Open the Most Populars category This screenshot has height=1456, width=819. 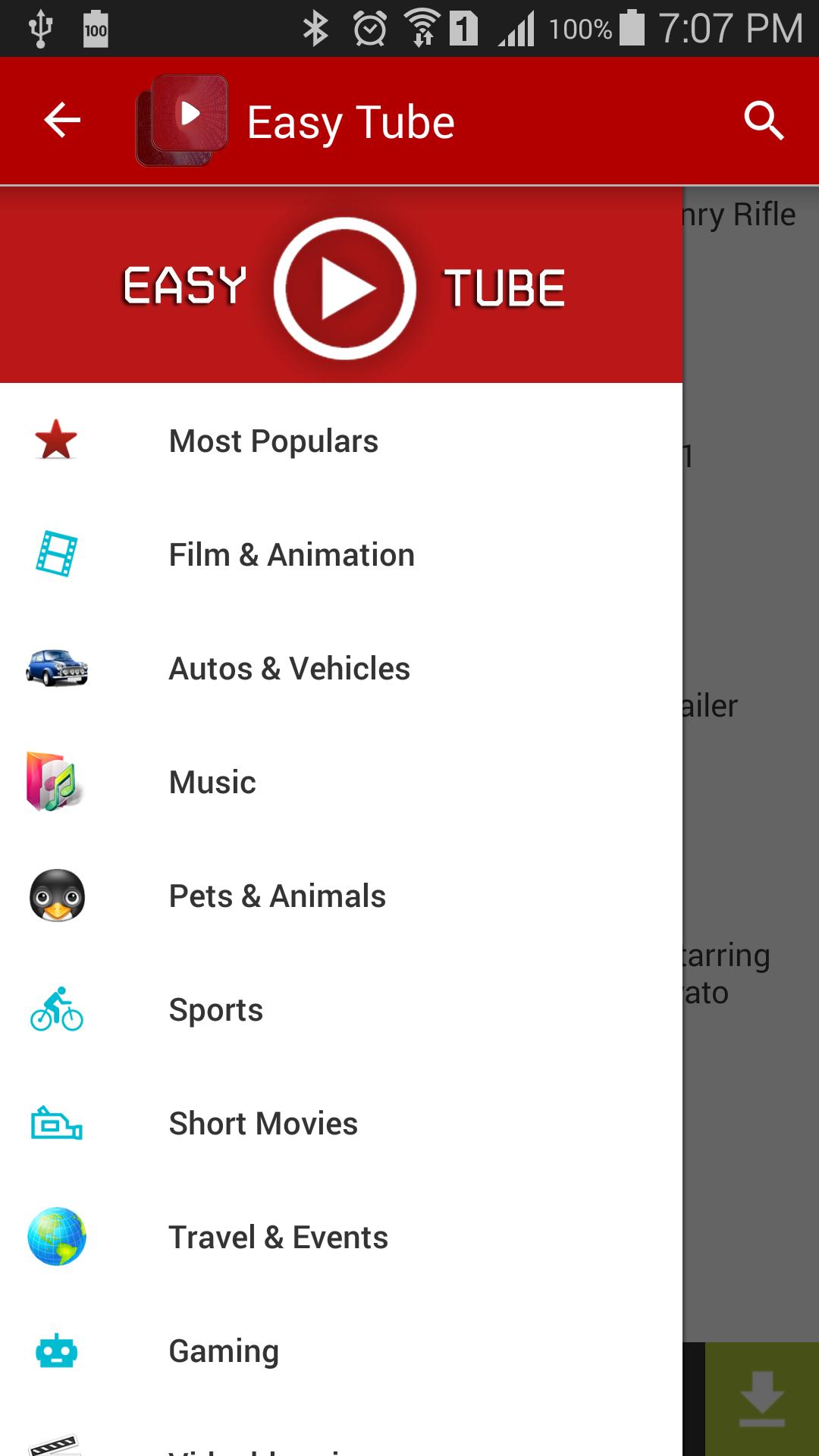[x=273, y=441]
